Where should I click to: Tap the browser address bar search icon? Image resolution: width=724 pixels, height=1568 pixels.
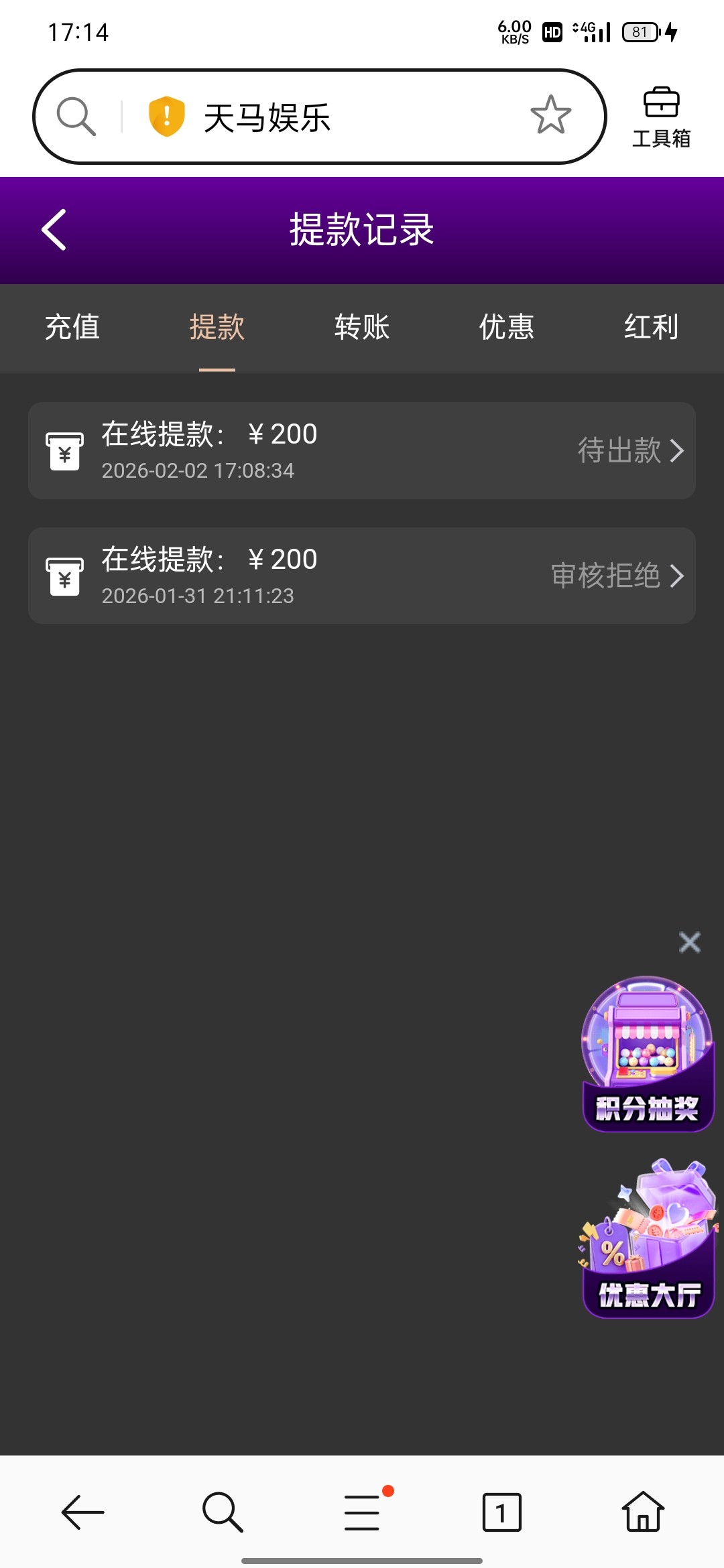[x=76, y=117]
